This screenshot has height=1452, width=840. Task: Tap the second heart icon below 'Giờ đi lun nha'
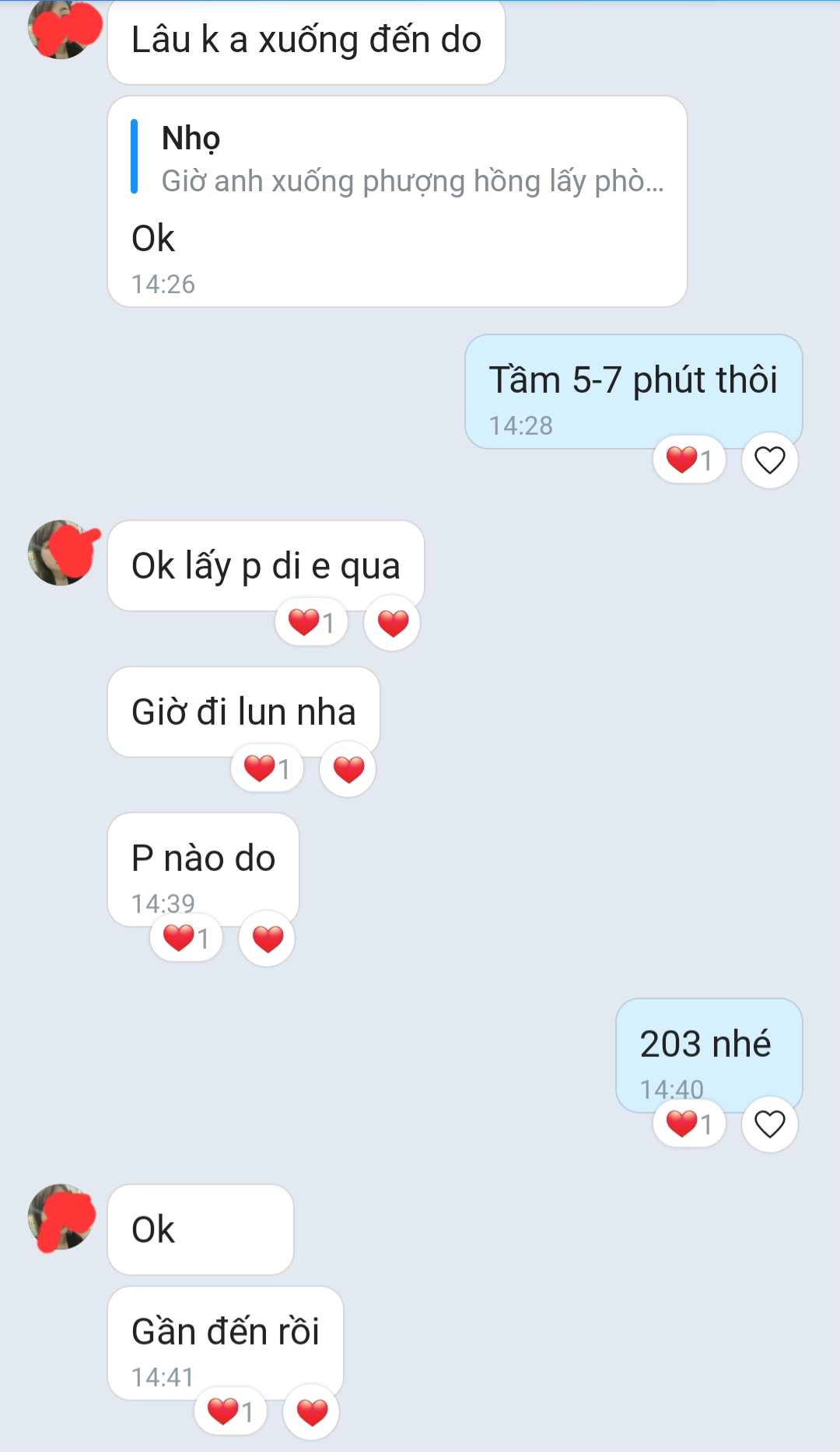coord(347,768)
